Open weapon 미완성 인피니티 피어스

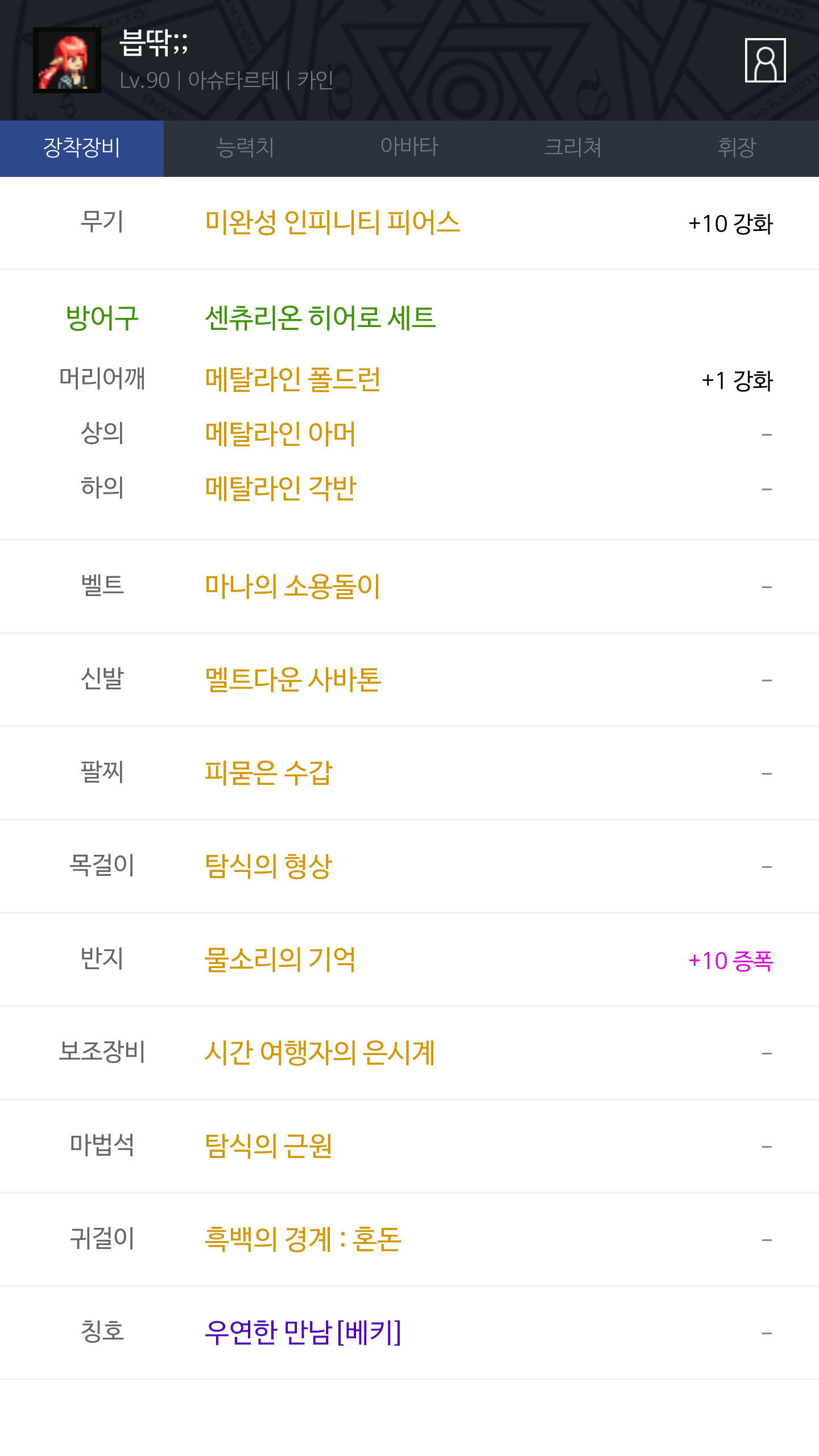[332, 222]
